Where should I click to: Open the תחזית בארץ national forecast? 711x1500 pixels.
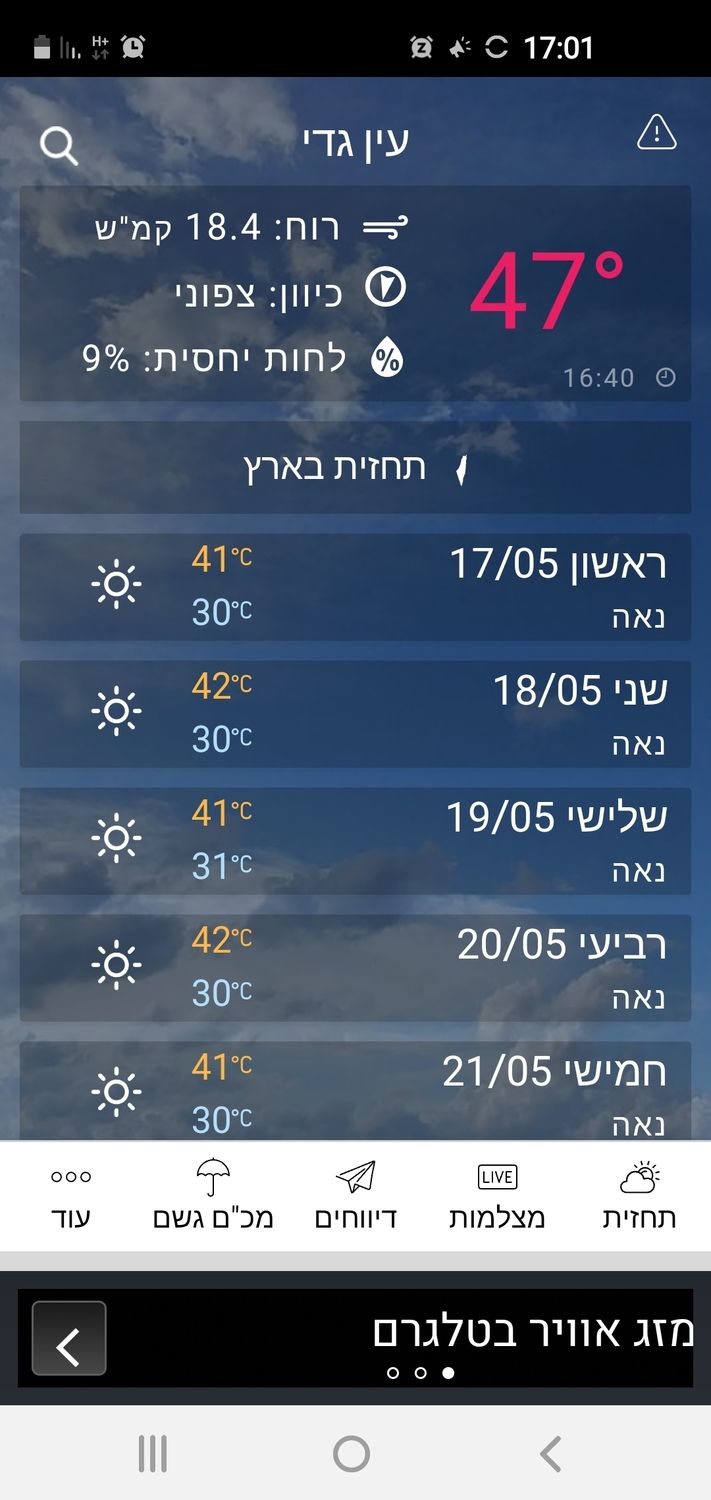pos(355,468)
